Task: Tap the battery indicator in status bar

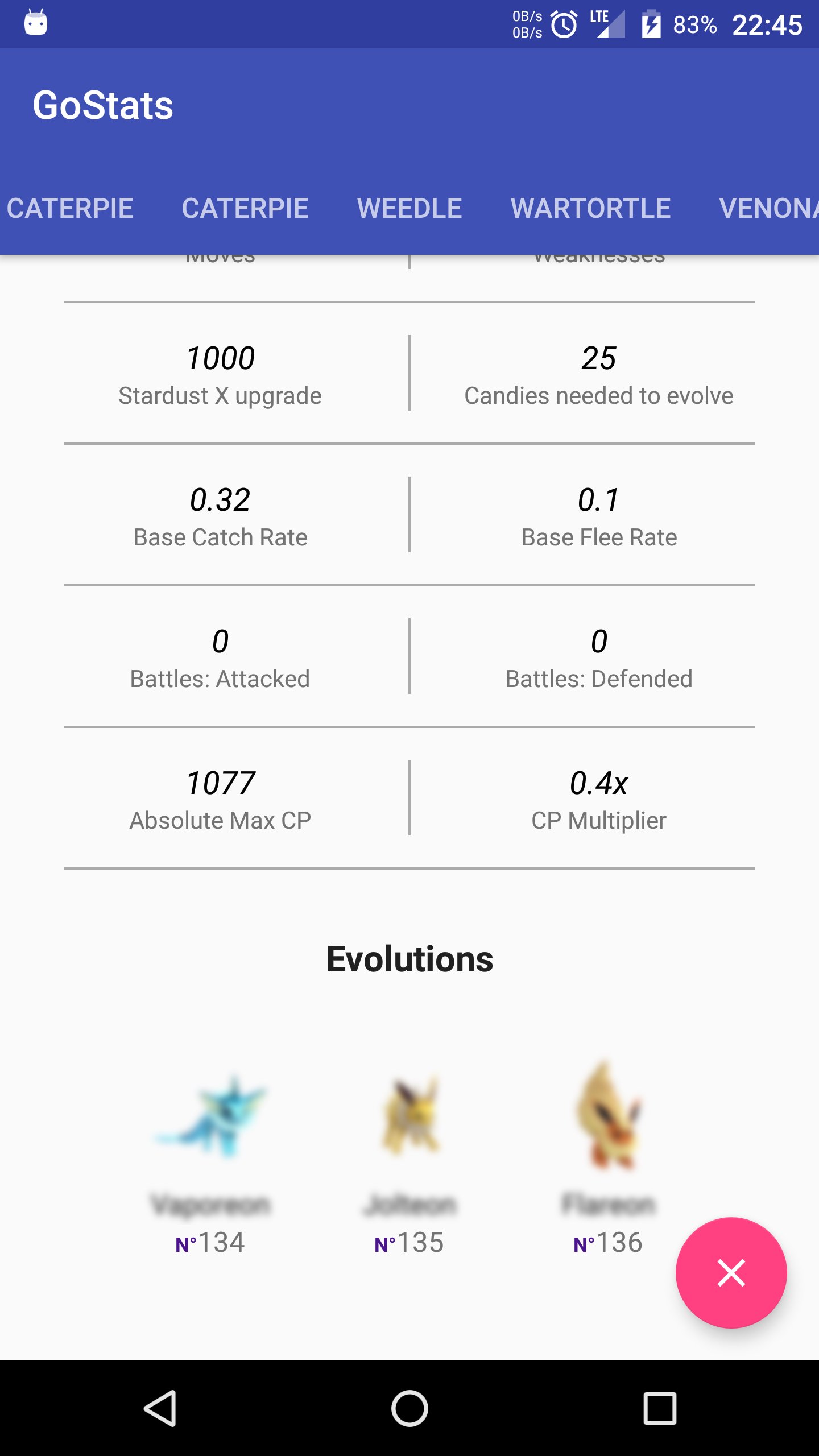Action: tap(652, 23)
